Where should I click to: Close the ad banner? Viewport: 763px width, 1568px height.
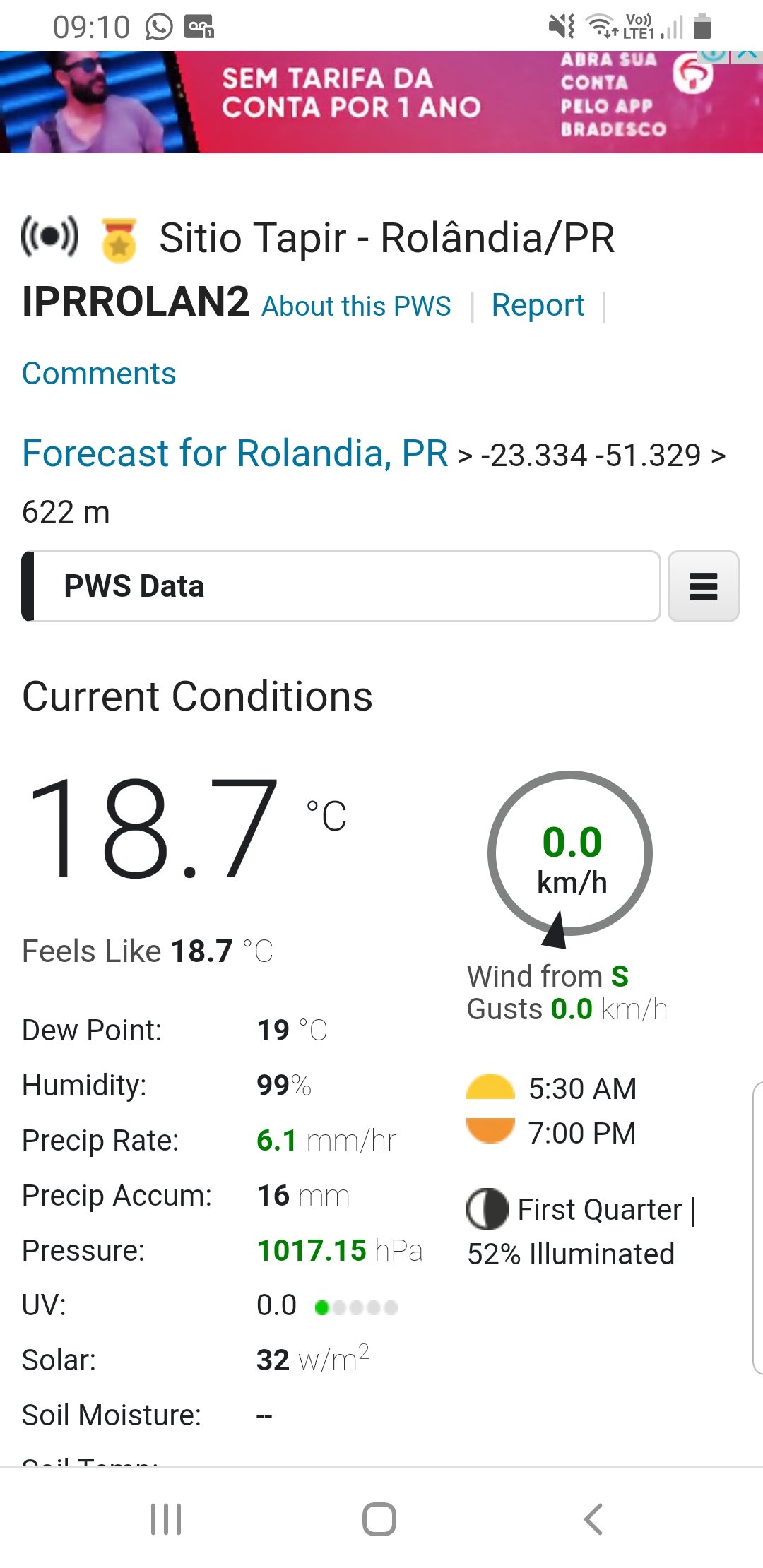(x=747, y=55)
